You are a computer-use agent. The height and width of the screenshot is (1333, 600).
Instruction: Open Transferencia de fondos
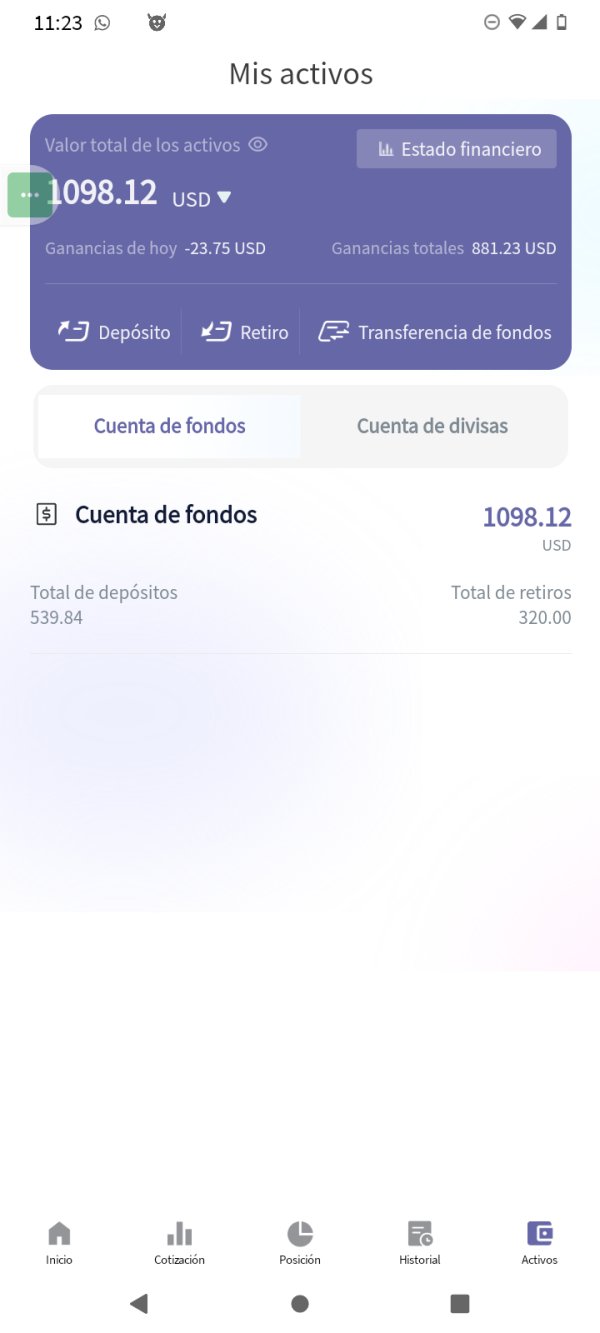point(435,332)
